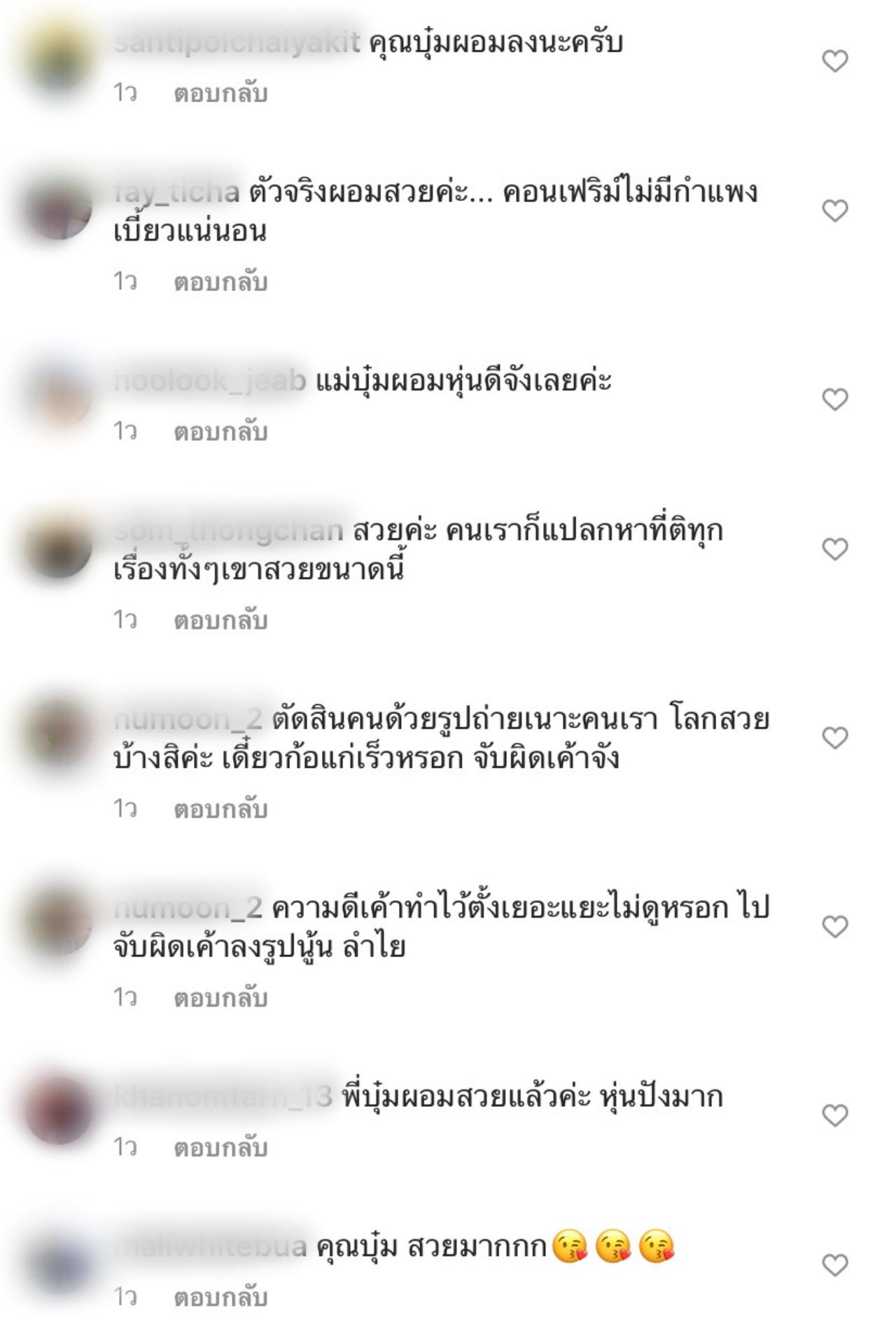Like santipolchaiyakit's comment about คุณบุ๋มผอมลง
896x1342 pixels.
[834, 62]
